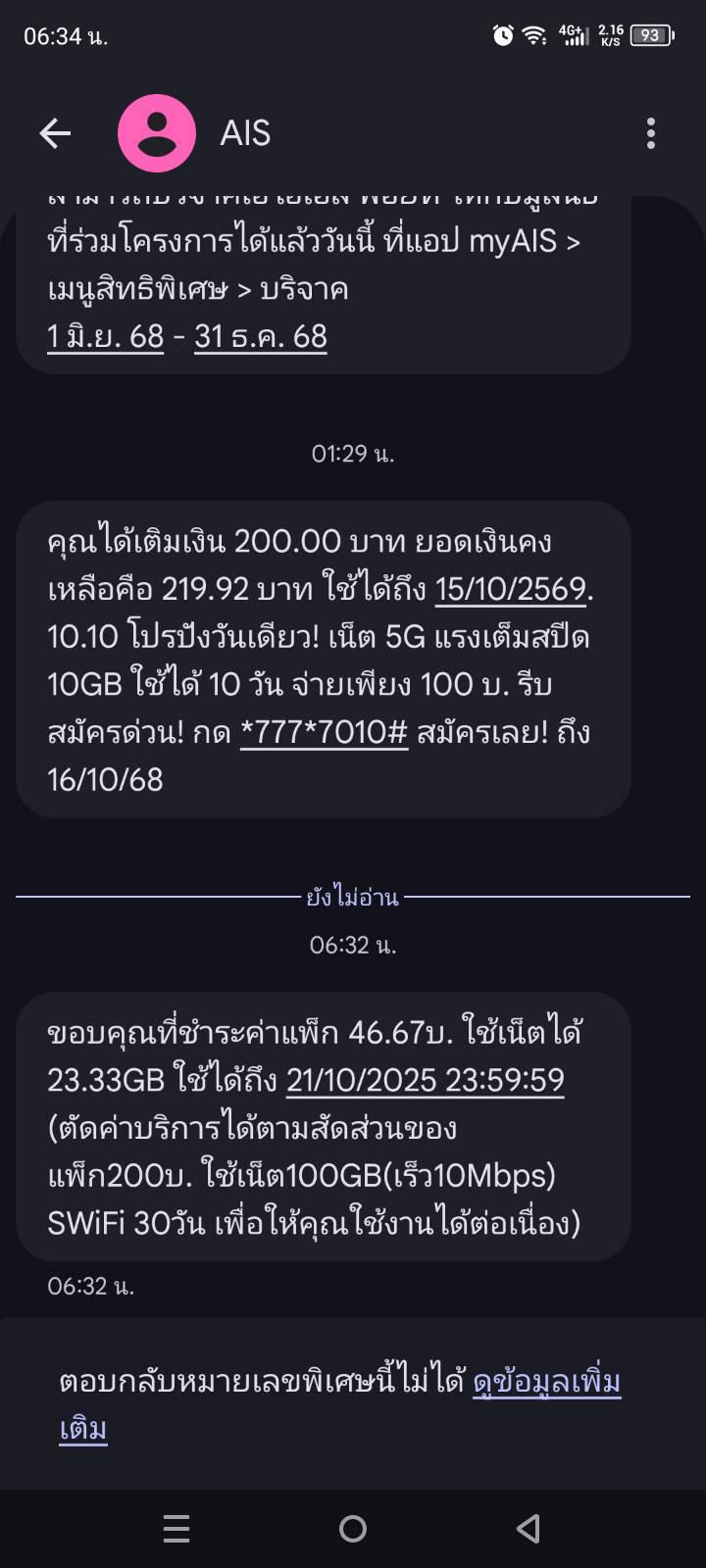
Task: Open the 21/10/2025 23:59:59 date link
Action: click(x=425, y=1080)
